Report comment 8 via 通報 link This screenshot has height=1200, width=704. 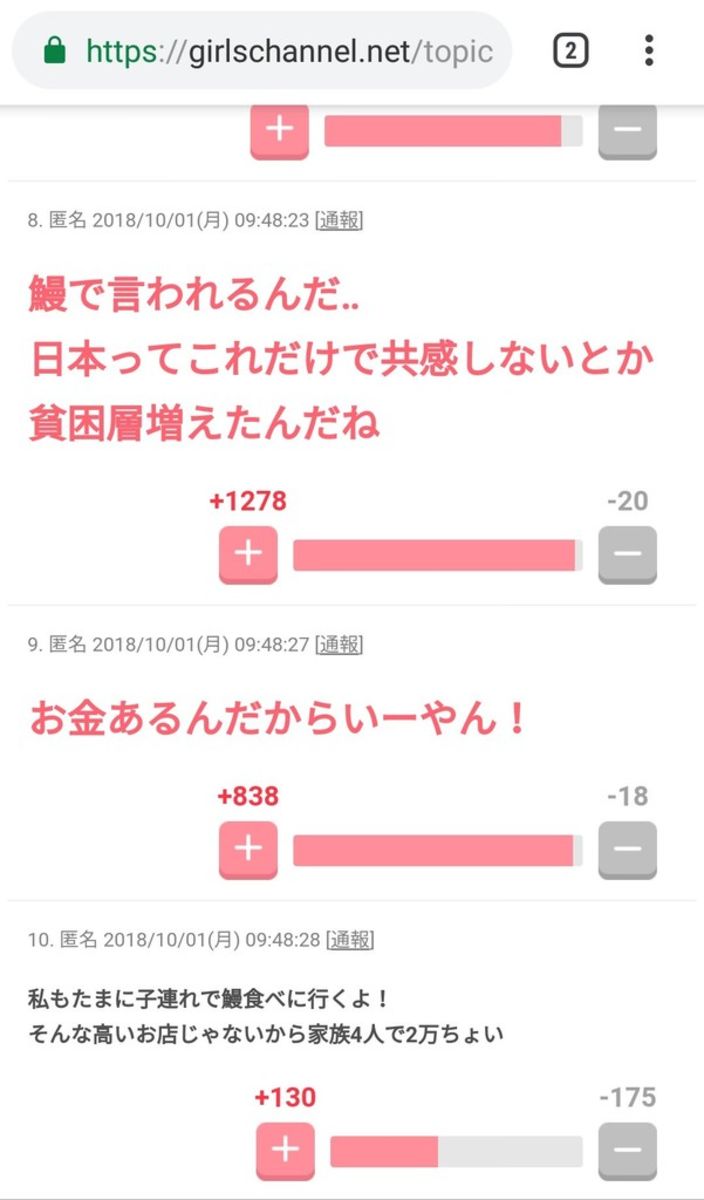(x=338, y=220)
